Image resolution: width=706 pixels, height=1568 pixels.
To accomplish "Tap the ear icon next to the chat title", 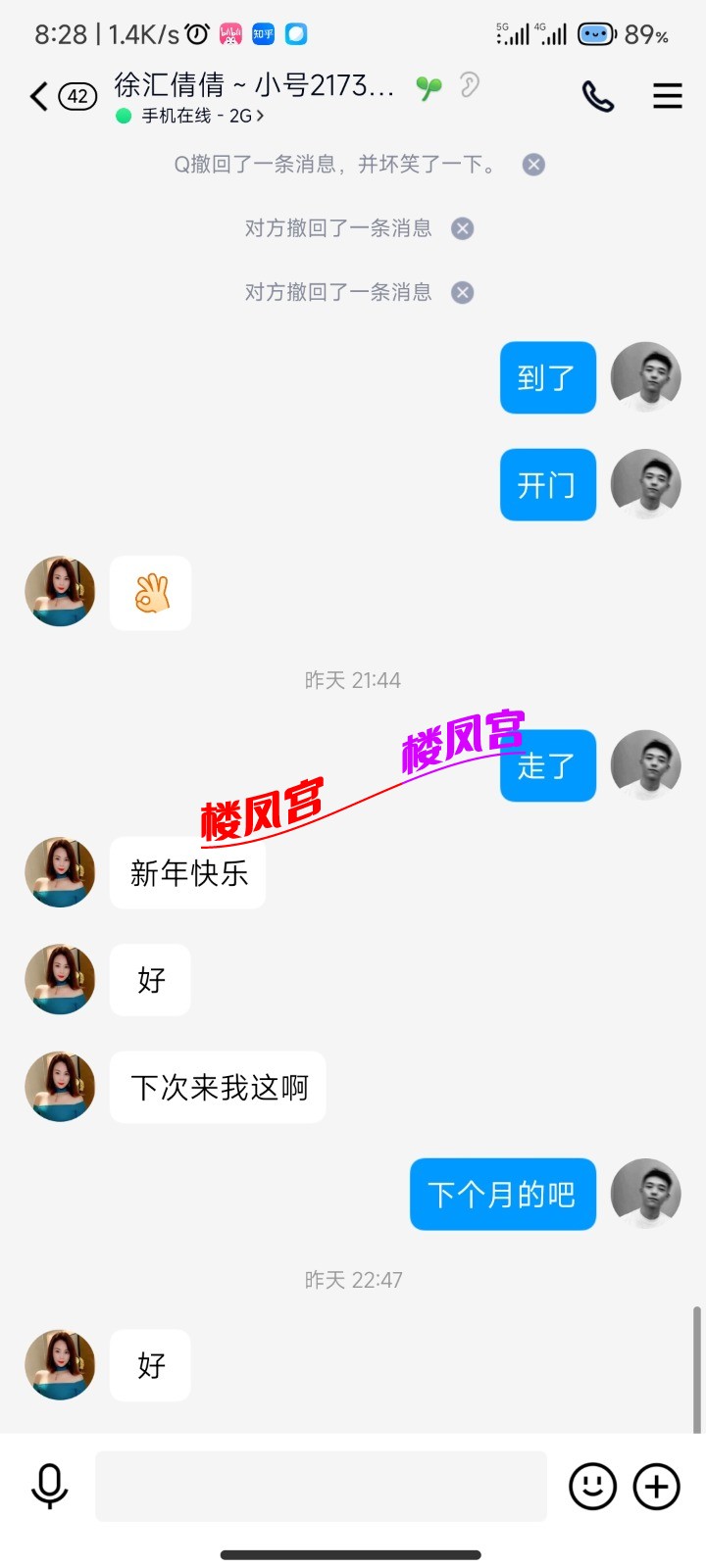I will click(x=469, y=86).
